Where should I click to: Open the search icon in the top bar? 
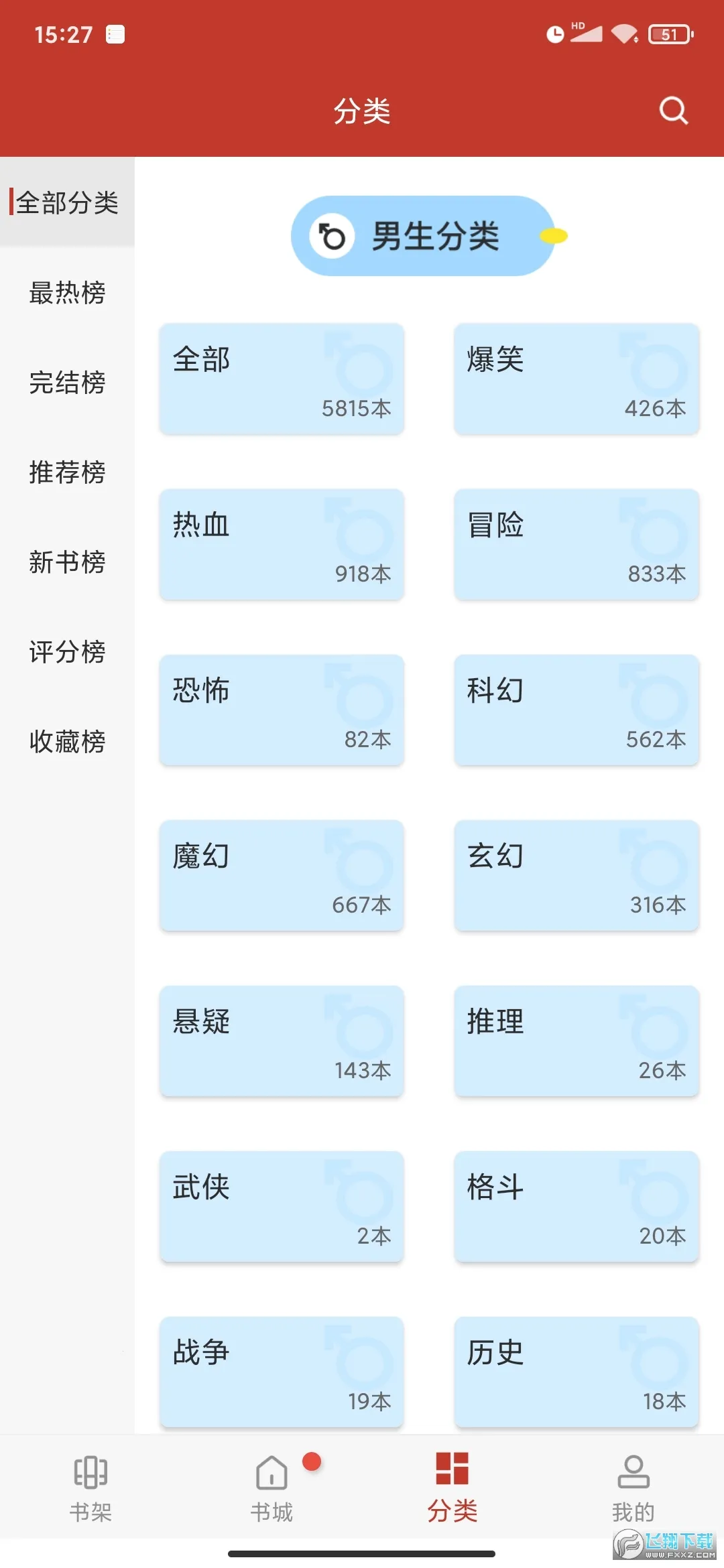pos(673,111)
